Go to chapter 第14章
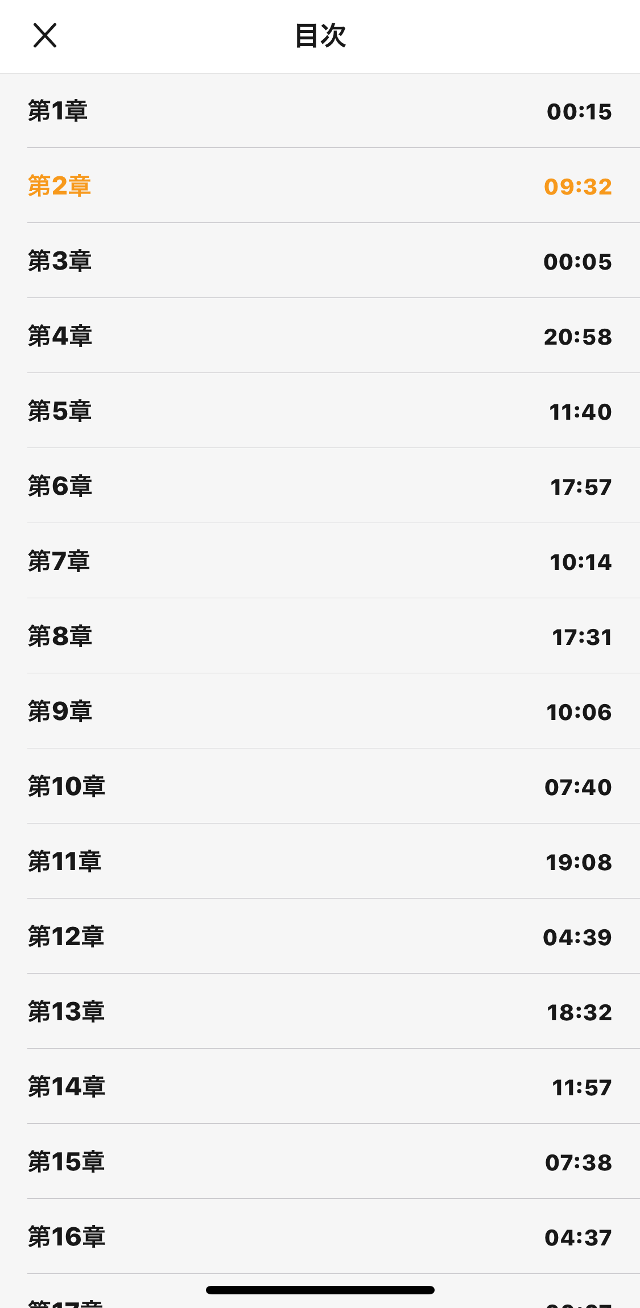The image size is (640, 1308). point(66,1086)
